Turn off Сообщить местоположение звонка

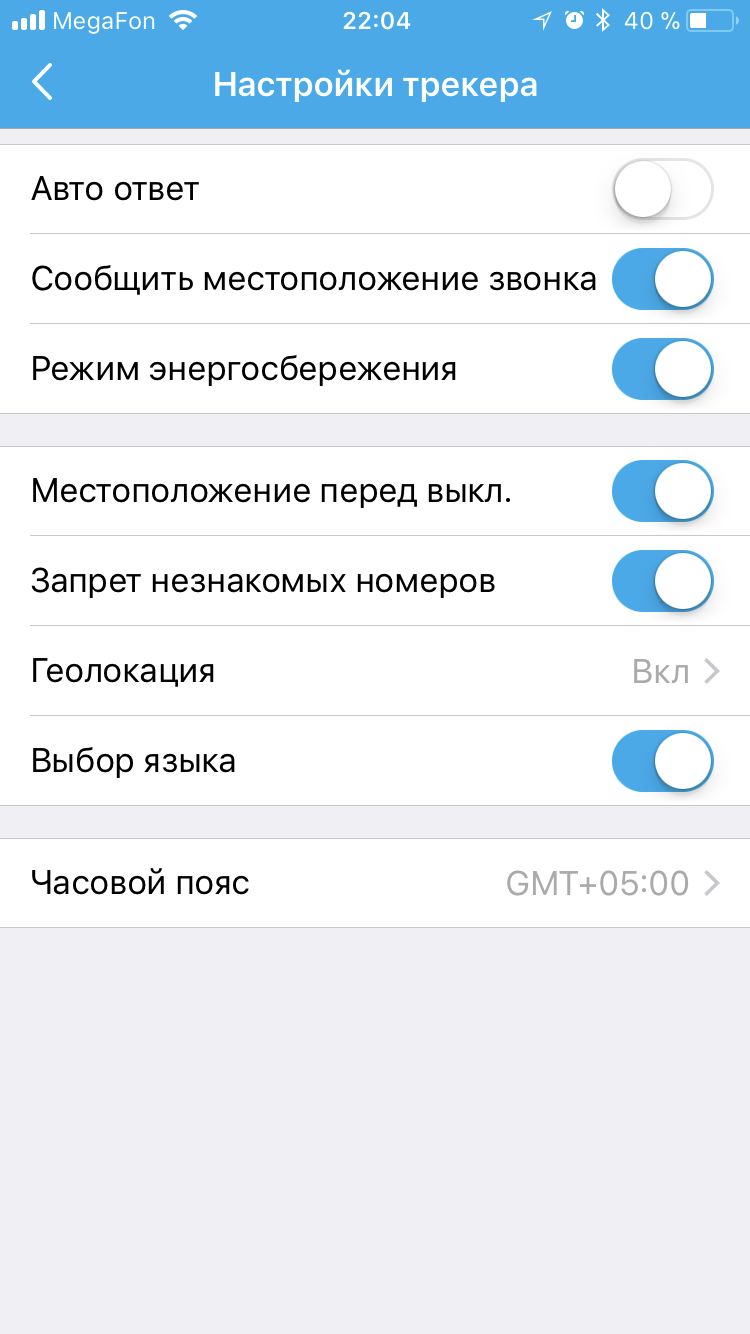coord(662,279)
